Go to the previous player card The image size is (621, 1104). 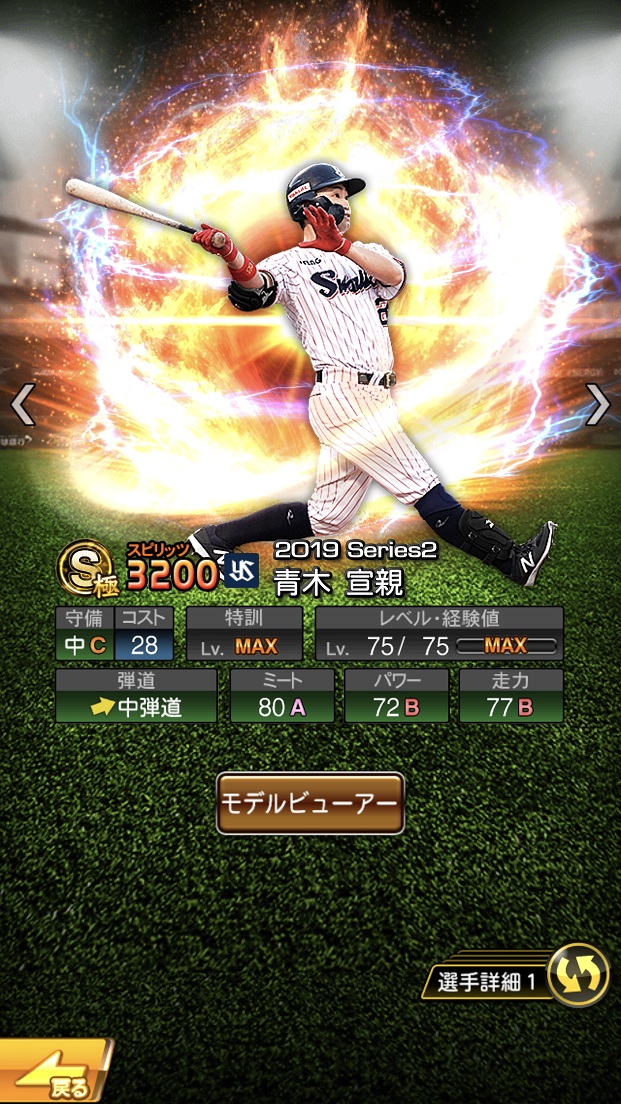[23, 404]
